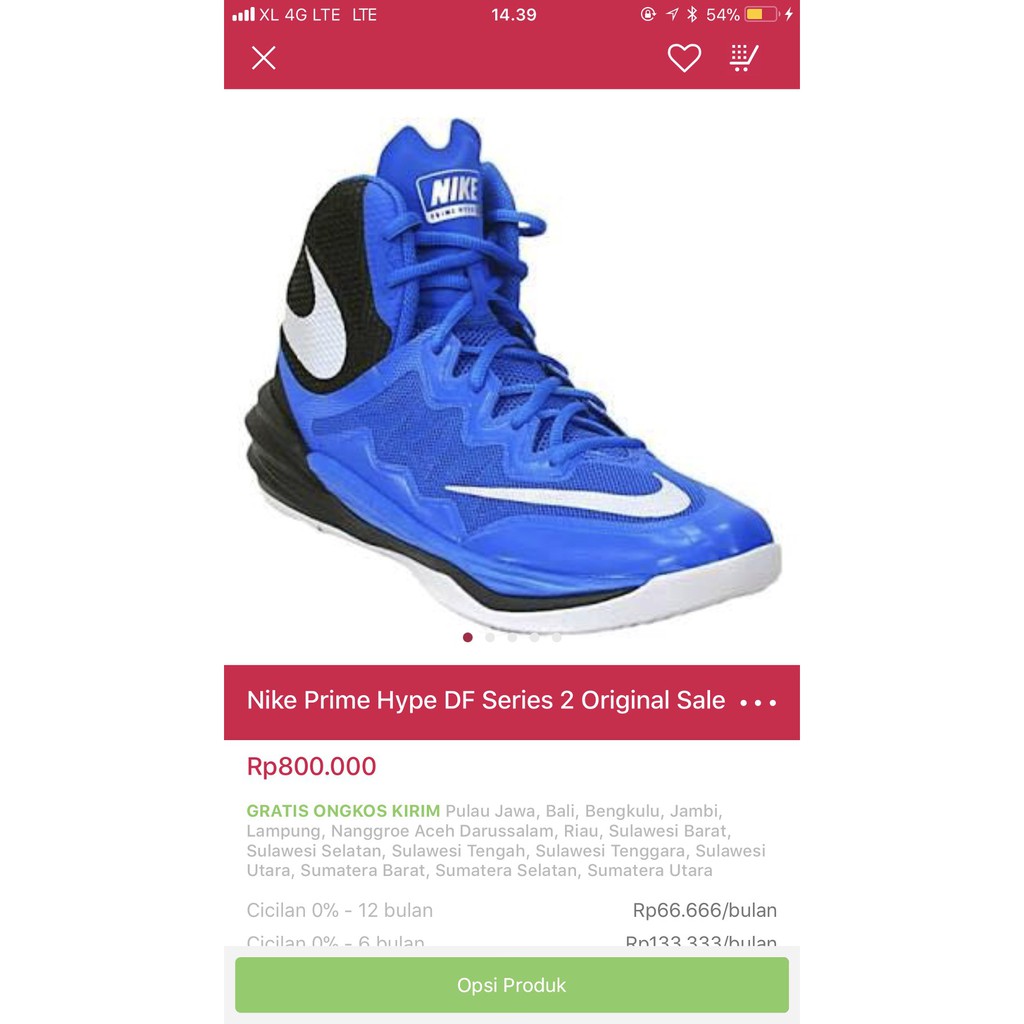Add this Nike shoe to wishlist
1024x1024 pixels.
pyautogui.click(x=684, y=58)
